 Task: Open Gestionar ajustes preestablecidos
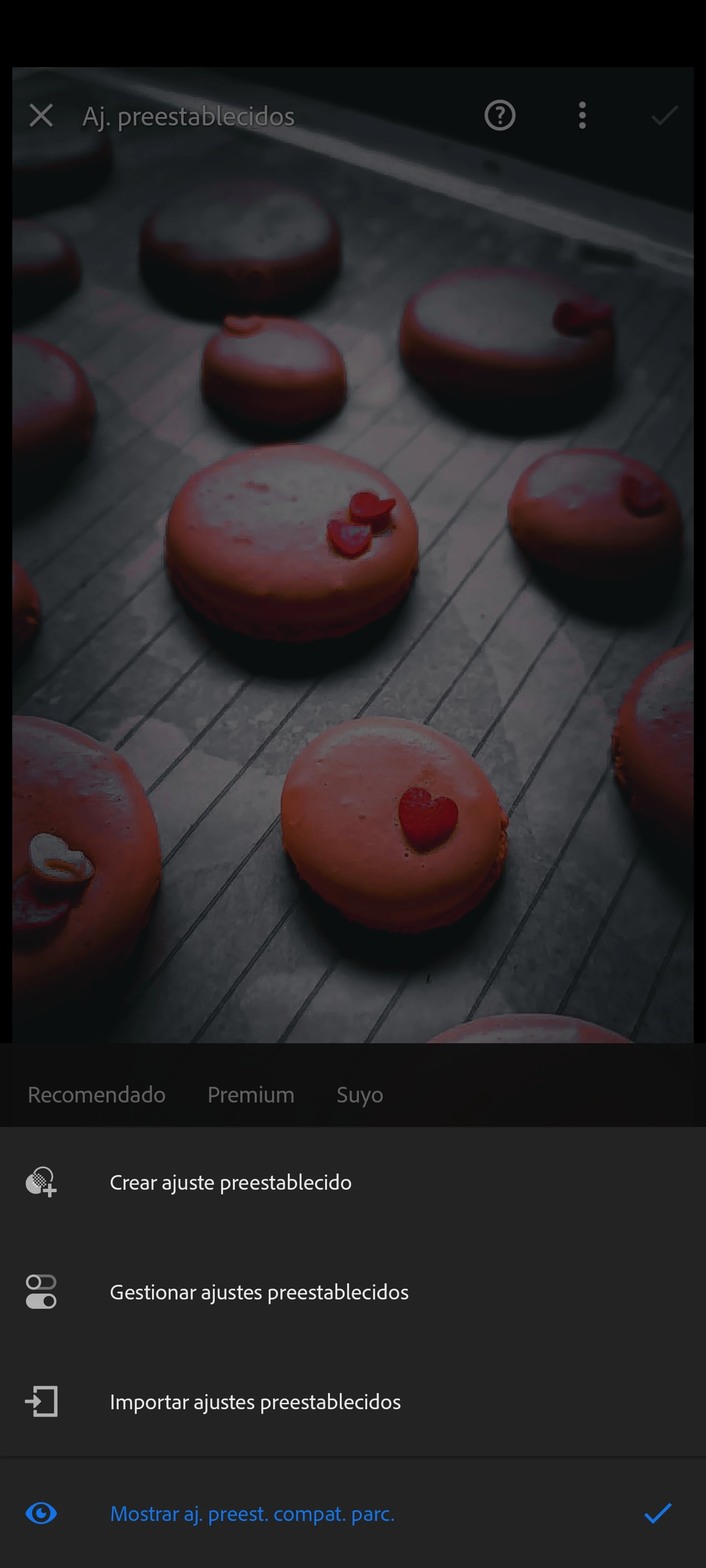point(259,1292)
